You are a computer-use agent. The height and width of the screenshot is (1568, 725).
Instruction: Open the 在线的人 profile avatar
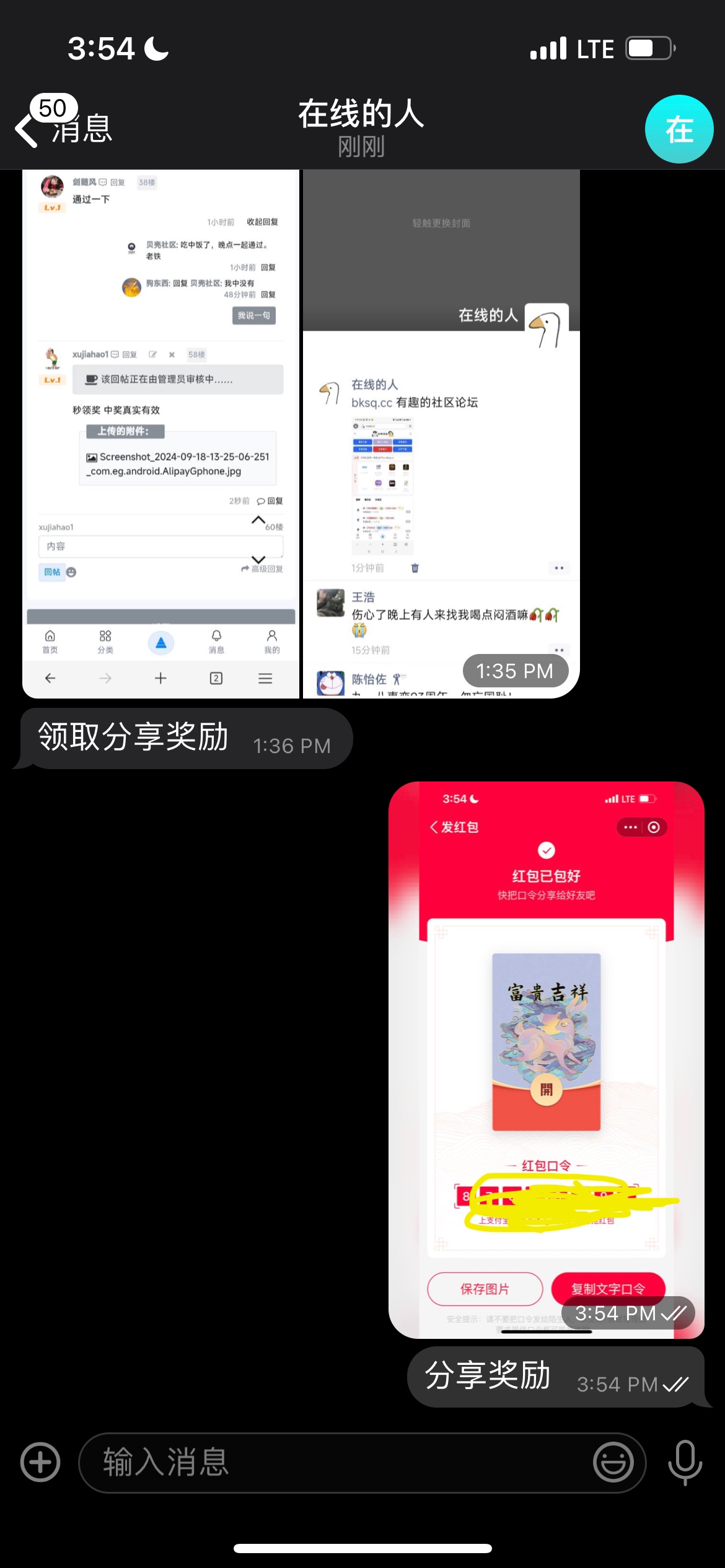tap(679, 129)
